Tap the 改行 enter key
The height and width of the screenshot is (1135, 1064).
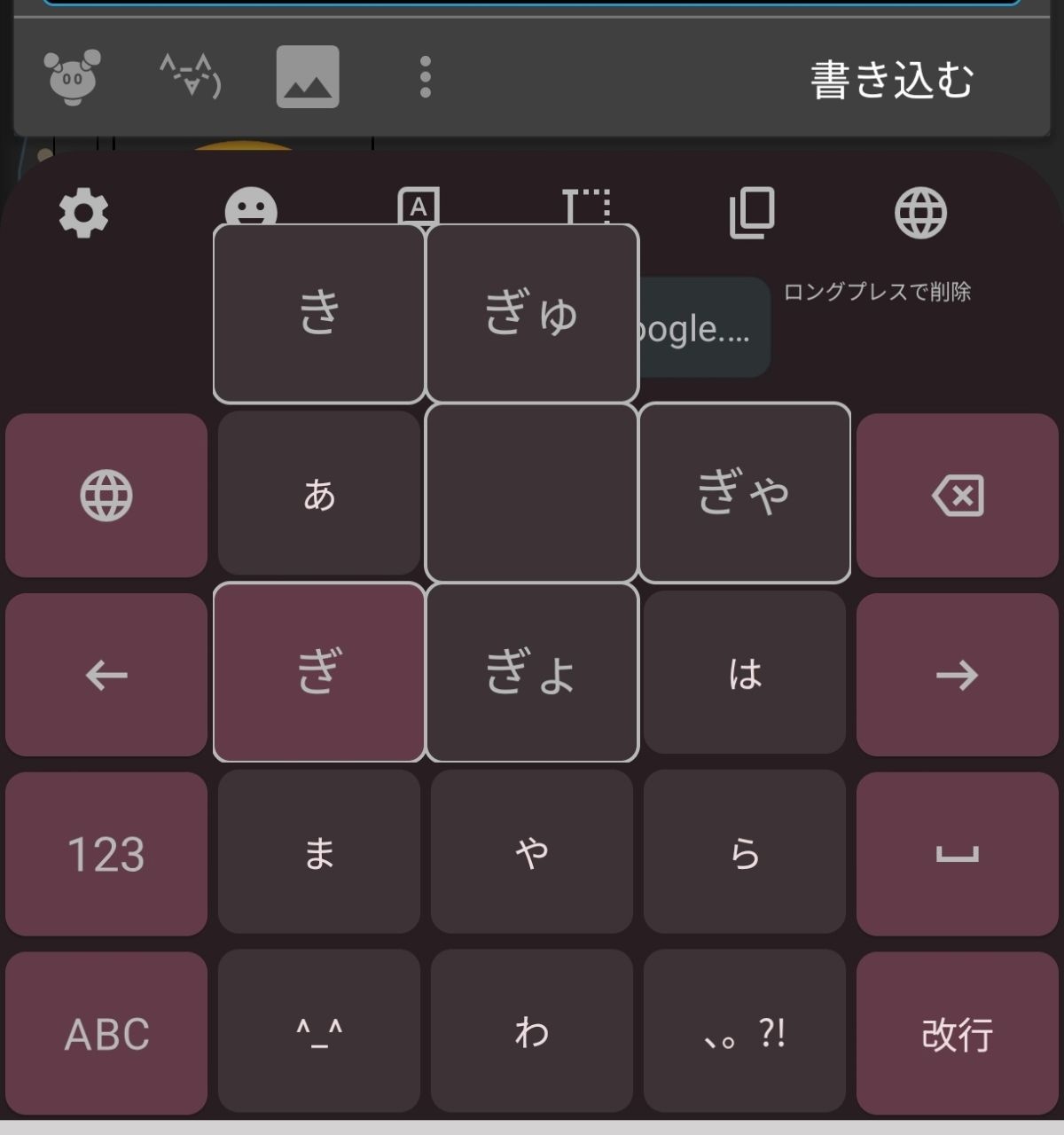point(958,1033)
